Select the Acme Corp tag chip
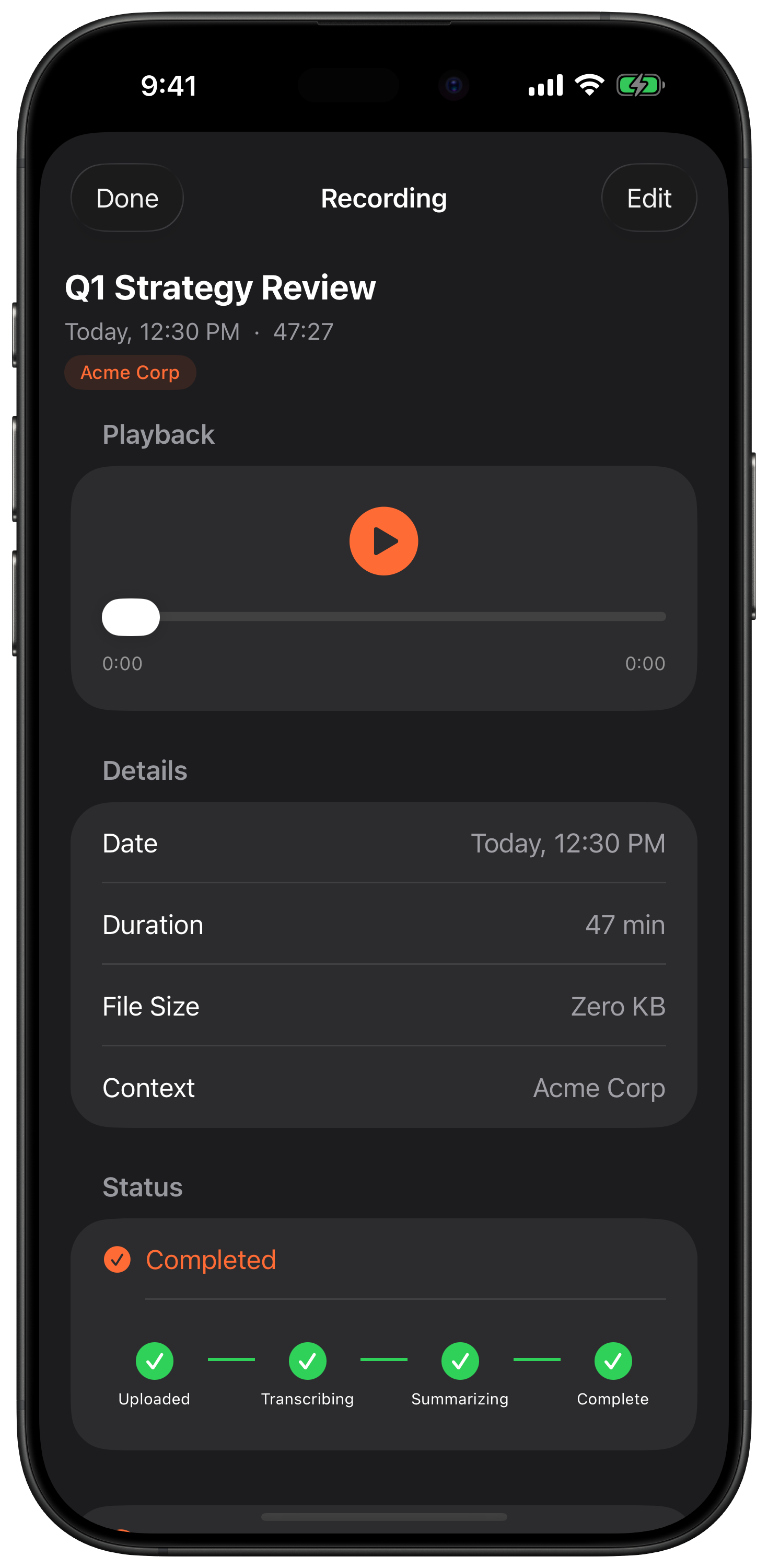The height and width of the screenshot is (1568, 768). tap(130, 373)
